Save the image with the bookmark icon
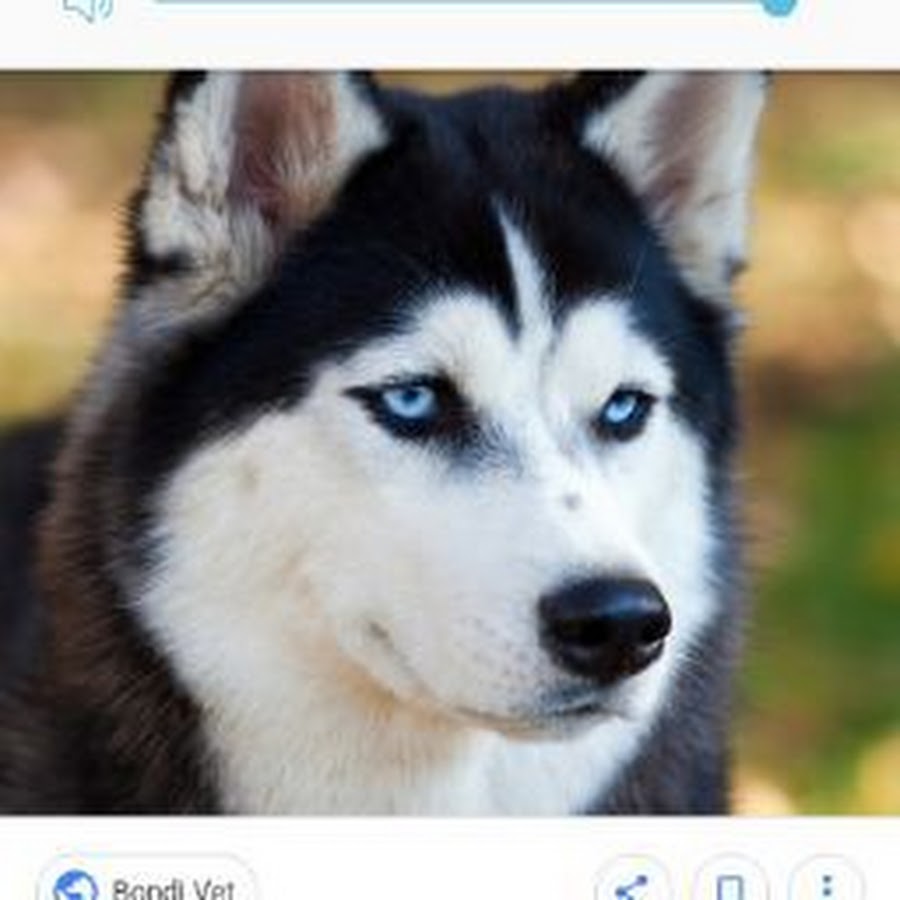 pyautogui.click(x=730, y=886)
